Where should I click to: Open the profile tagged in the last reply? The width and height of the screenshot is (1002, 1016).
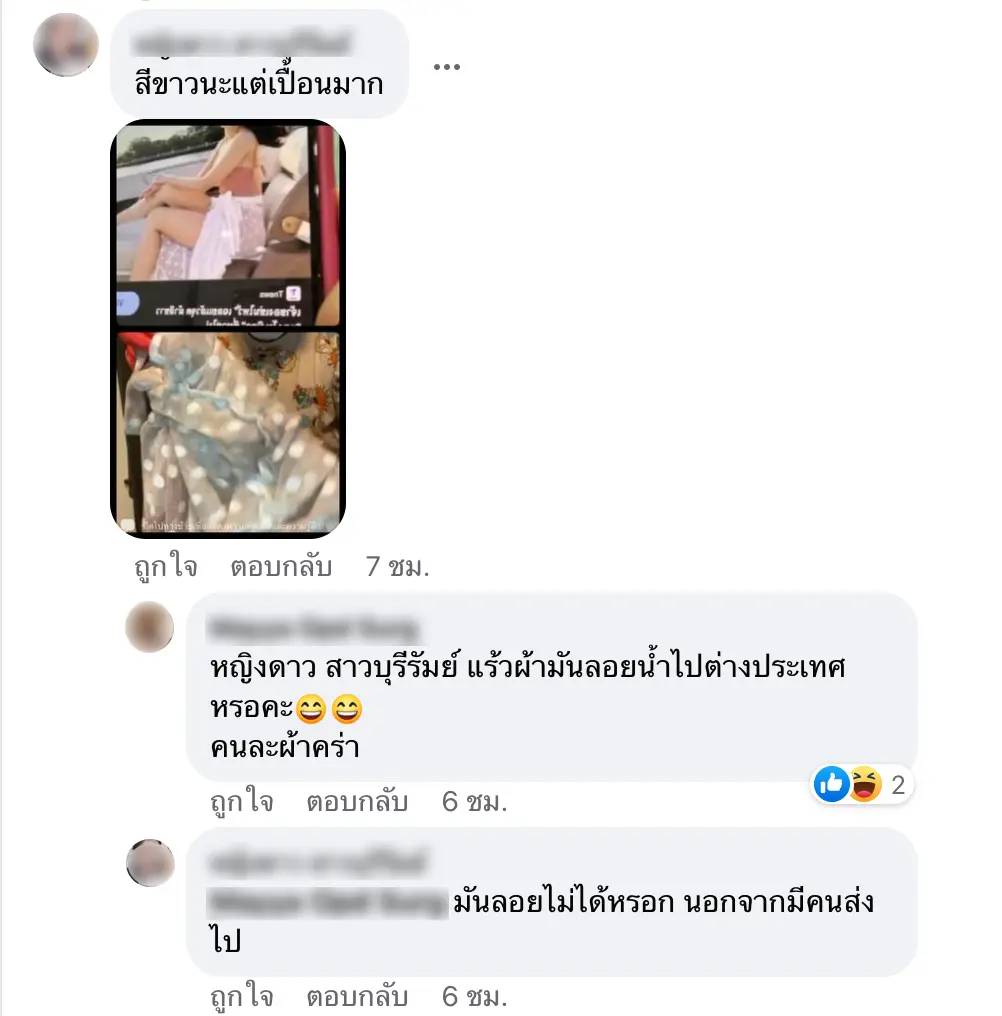tap(326, 901)
